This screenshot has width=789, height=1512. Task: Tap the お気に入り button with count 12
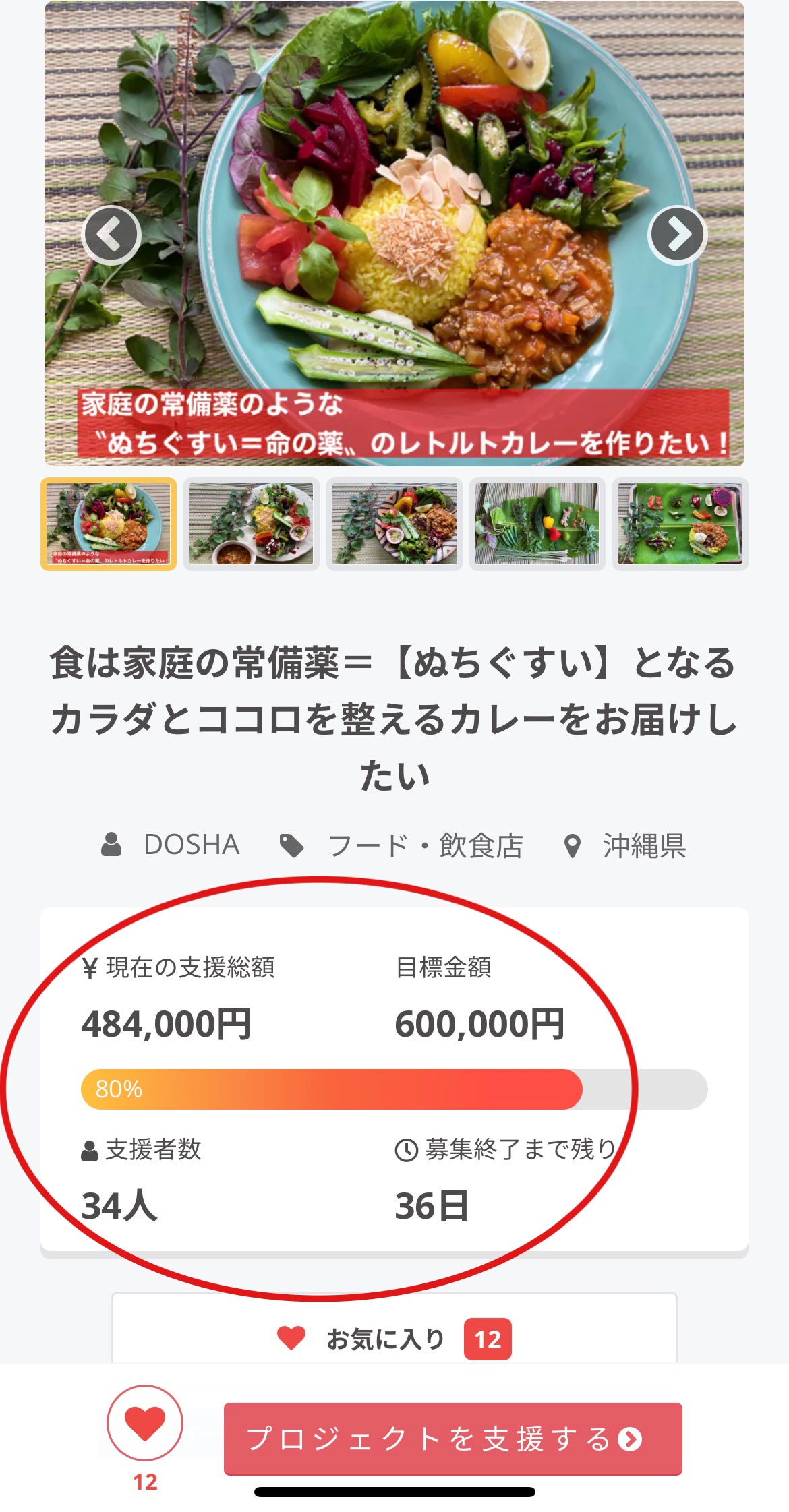[394, 1339]
